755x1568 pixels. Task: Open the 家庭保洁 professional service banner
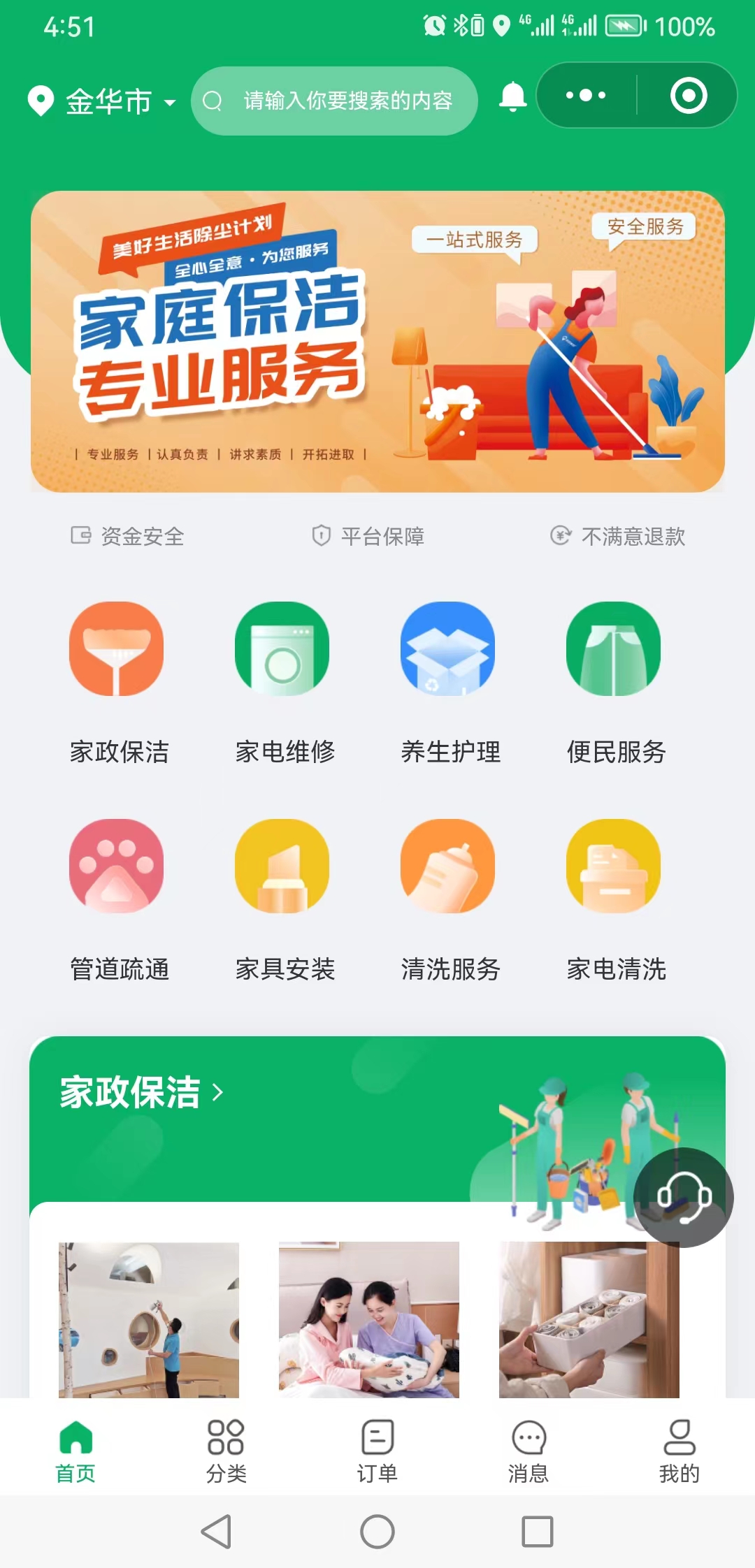tap(377, 341)
